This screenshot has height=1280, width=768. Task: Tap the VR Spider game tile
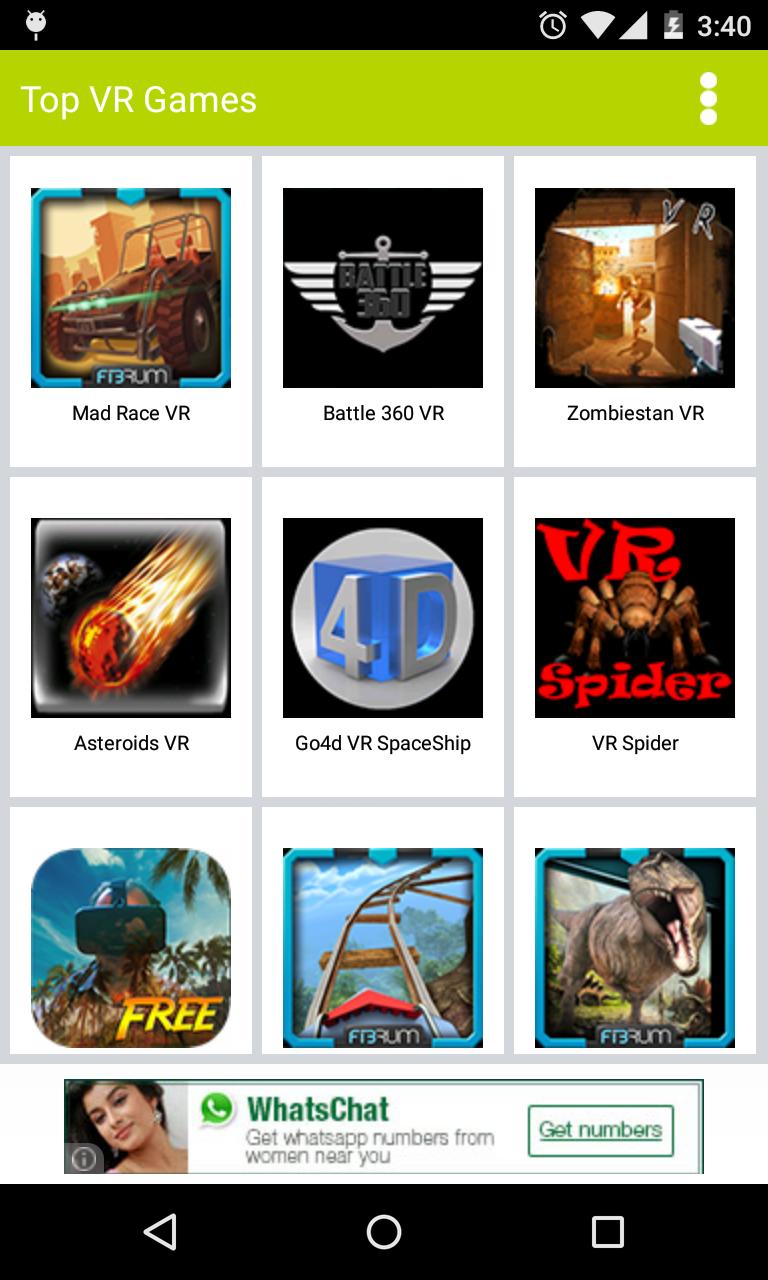635,636
